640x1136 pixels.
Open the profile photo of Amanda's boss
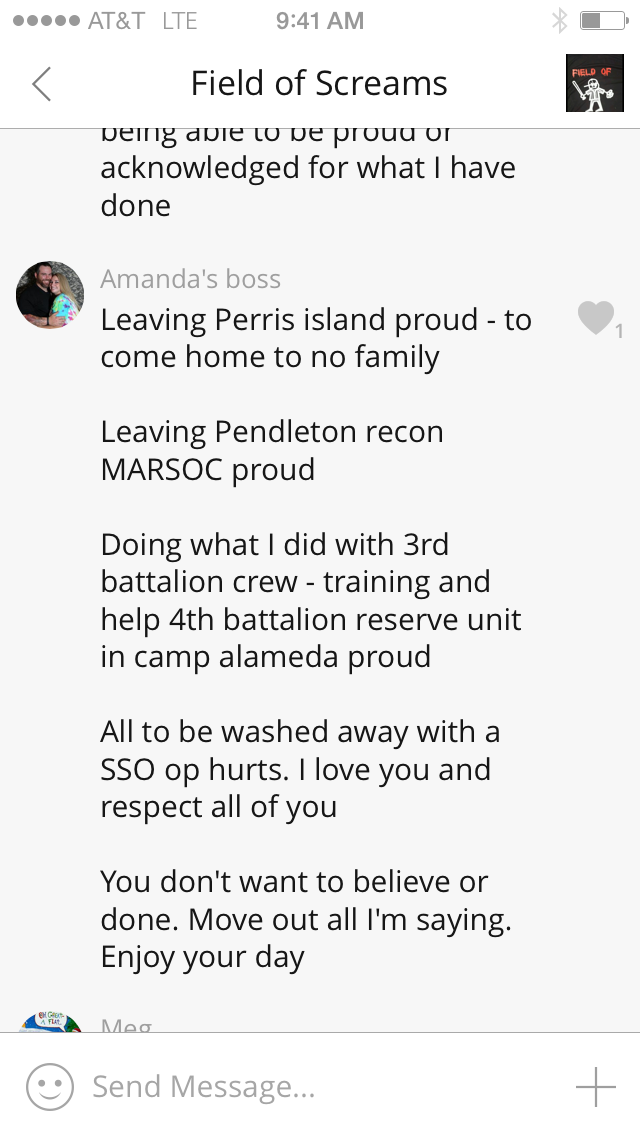pos(50,296)
